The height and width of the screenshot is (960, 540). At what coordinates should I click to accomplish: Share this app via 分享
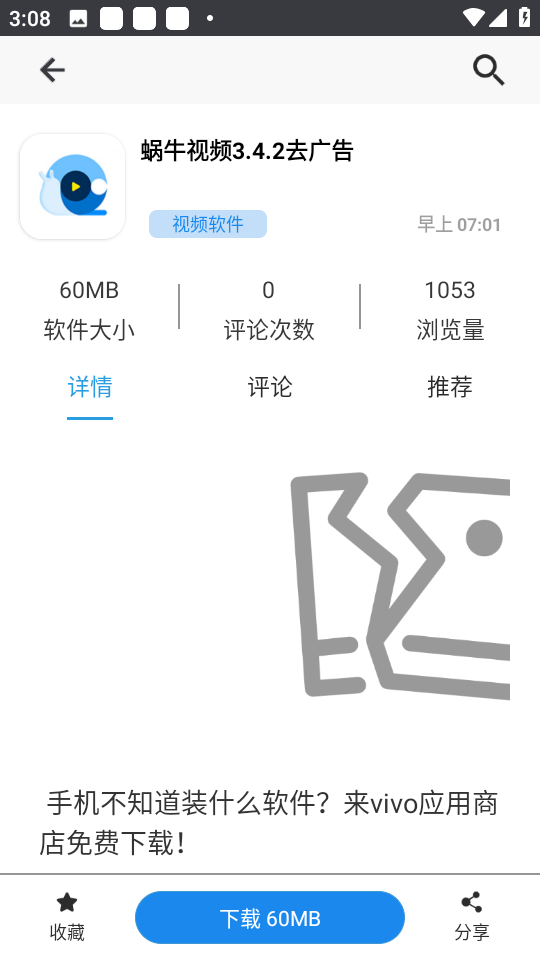click(472, 917)
